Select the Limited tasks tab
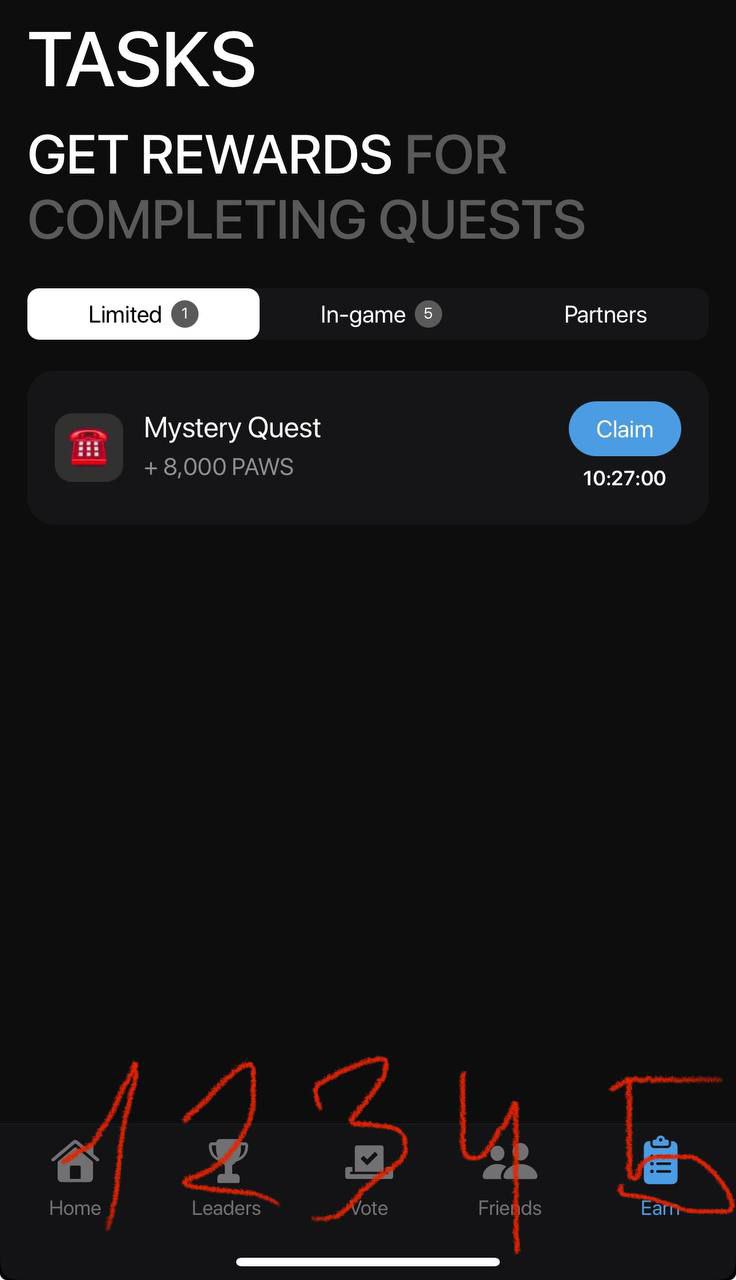 143,315
